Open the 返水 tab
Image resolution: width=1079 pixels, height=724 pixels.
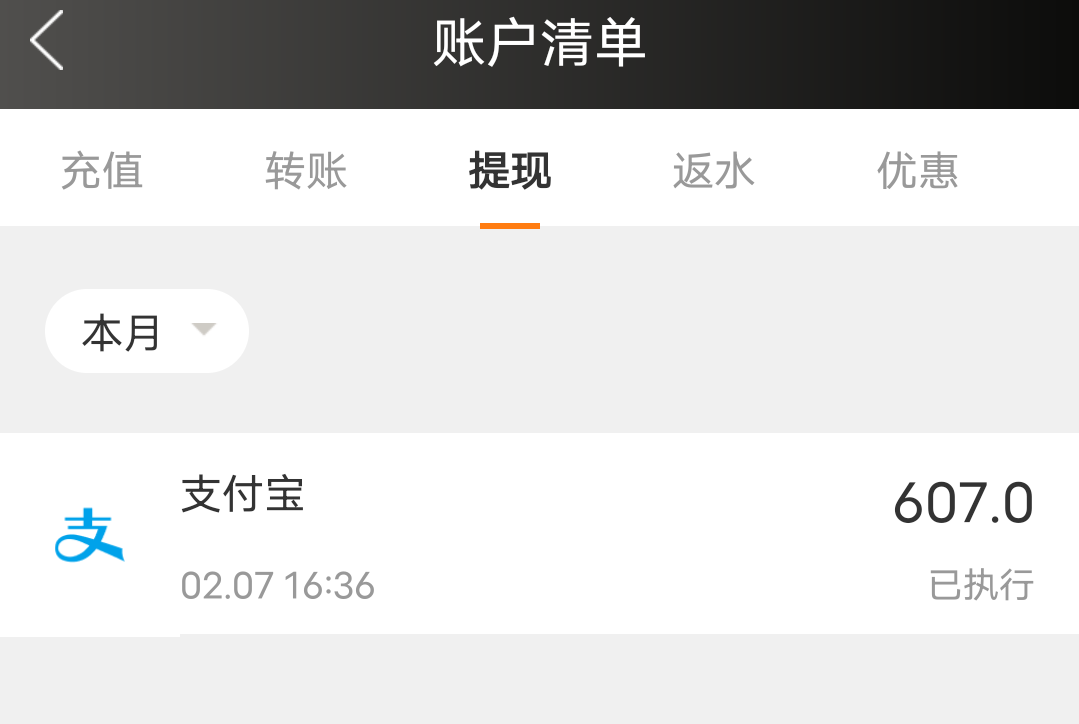coord(713,171)
